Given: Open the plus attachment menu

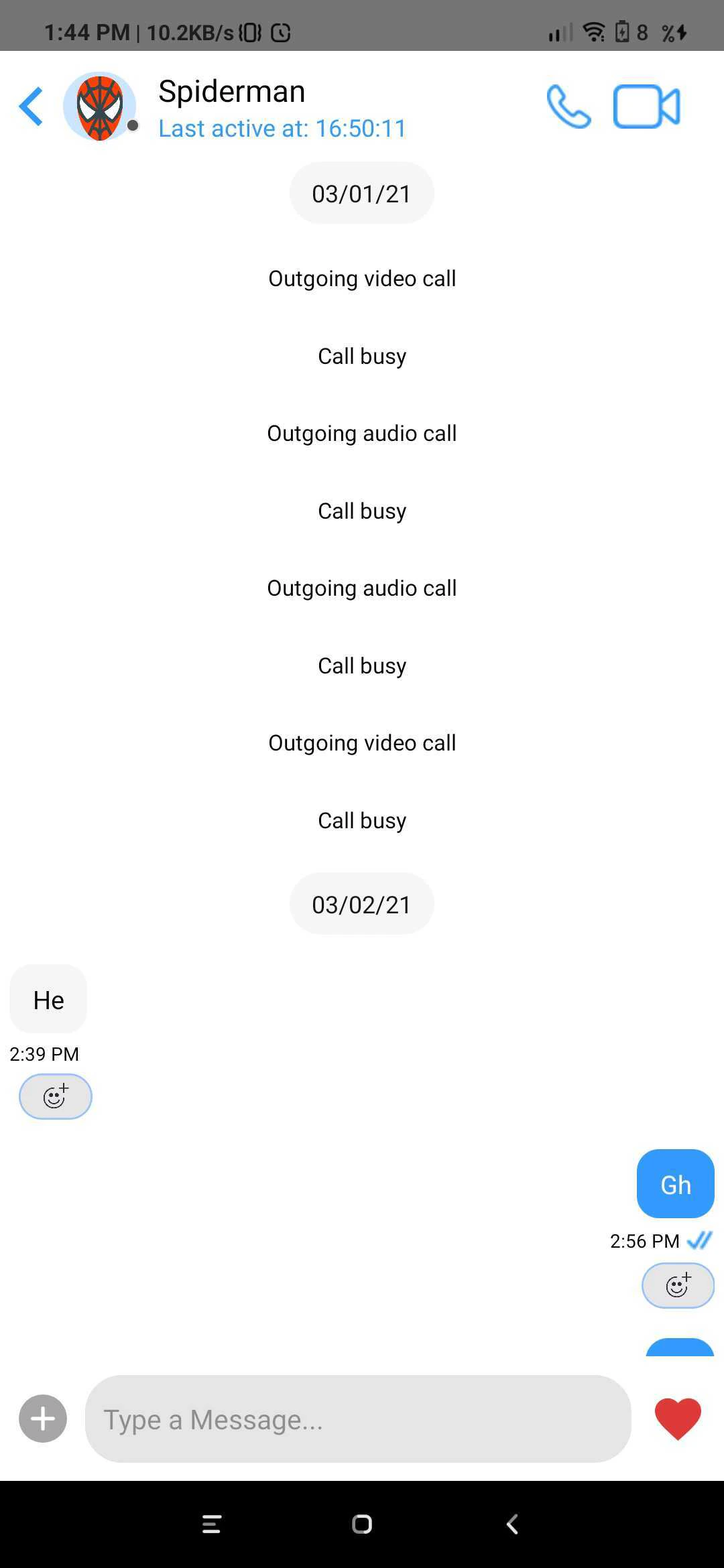Looking at the screenshot, I should click(x=43, y=1419).
